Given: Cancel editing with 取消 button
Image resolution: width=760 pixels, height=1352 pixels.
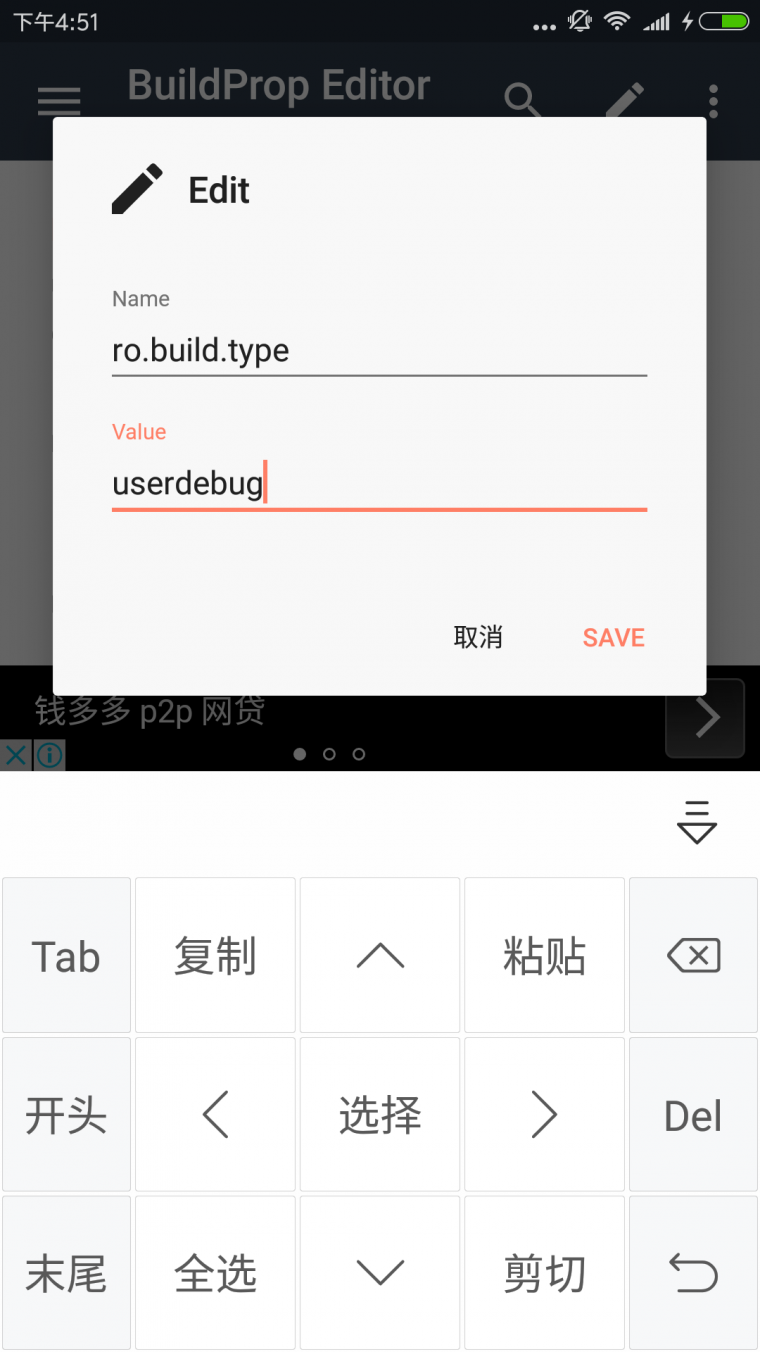Looking at the screenshot, I should [x=478, y=637].
